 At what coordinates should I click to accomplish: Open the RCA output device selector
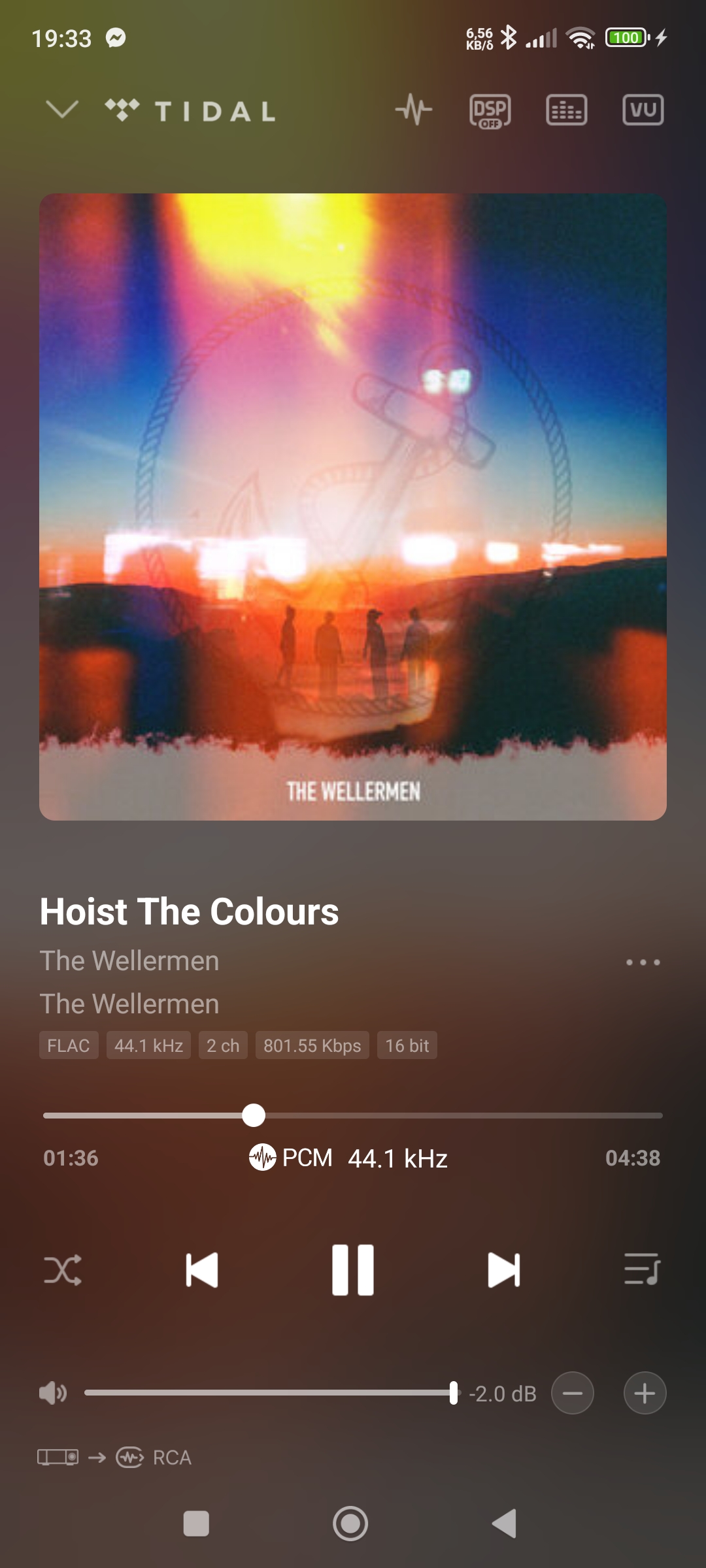click(x=114, y=1457)
